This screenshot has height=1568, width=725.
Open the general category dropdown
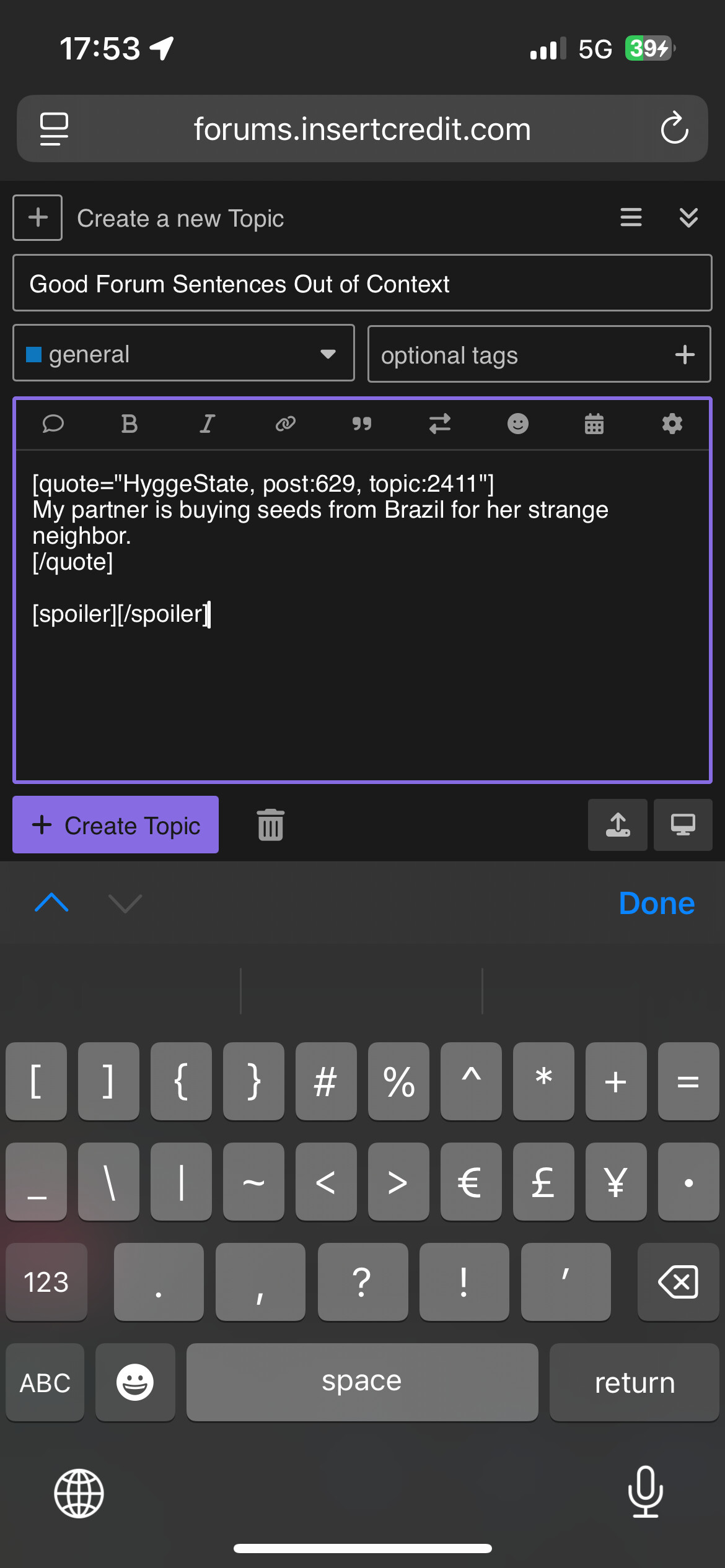pyautogui.click(x=183, y=354)
